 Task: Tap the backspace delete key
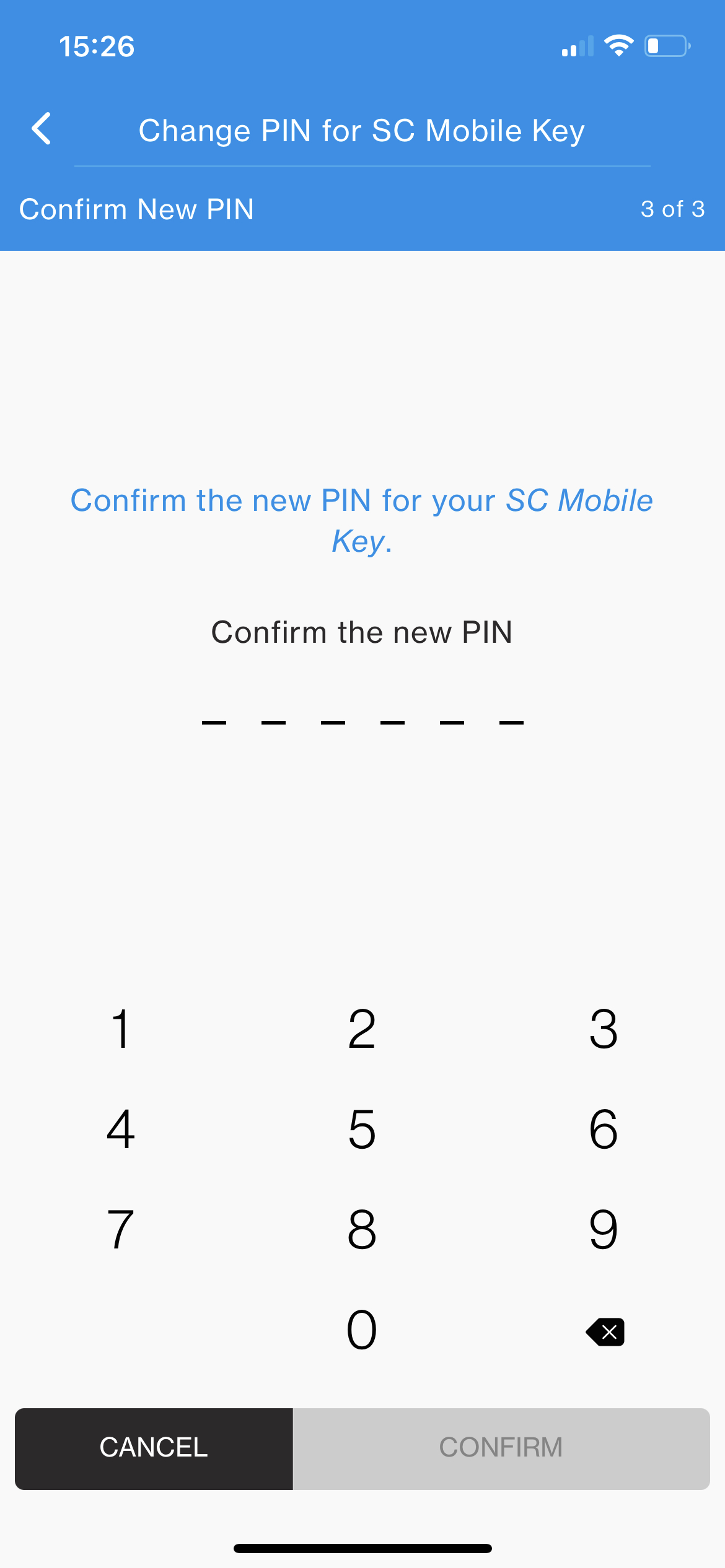pos(604,1332)
